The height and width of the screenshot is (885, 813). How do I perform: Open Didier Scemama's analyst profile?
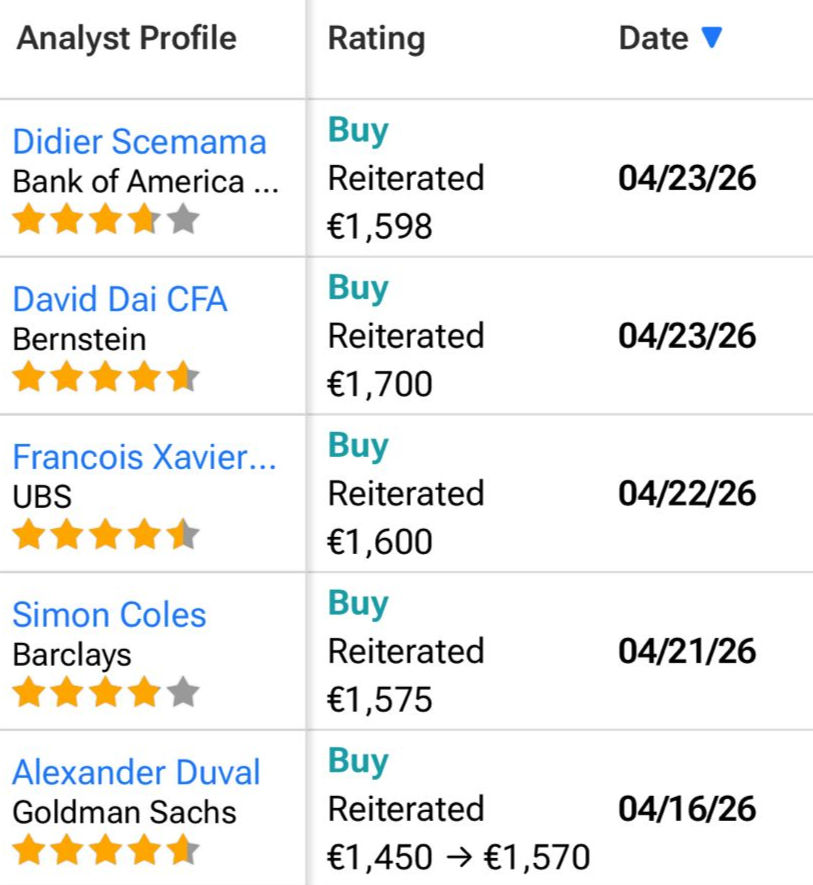point(139,142)
